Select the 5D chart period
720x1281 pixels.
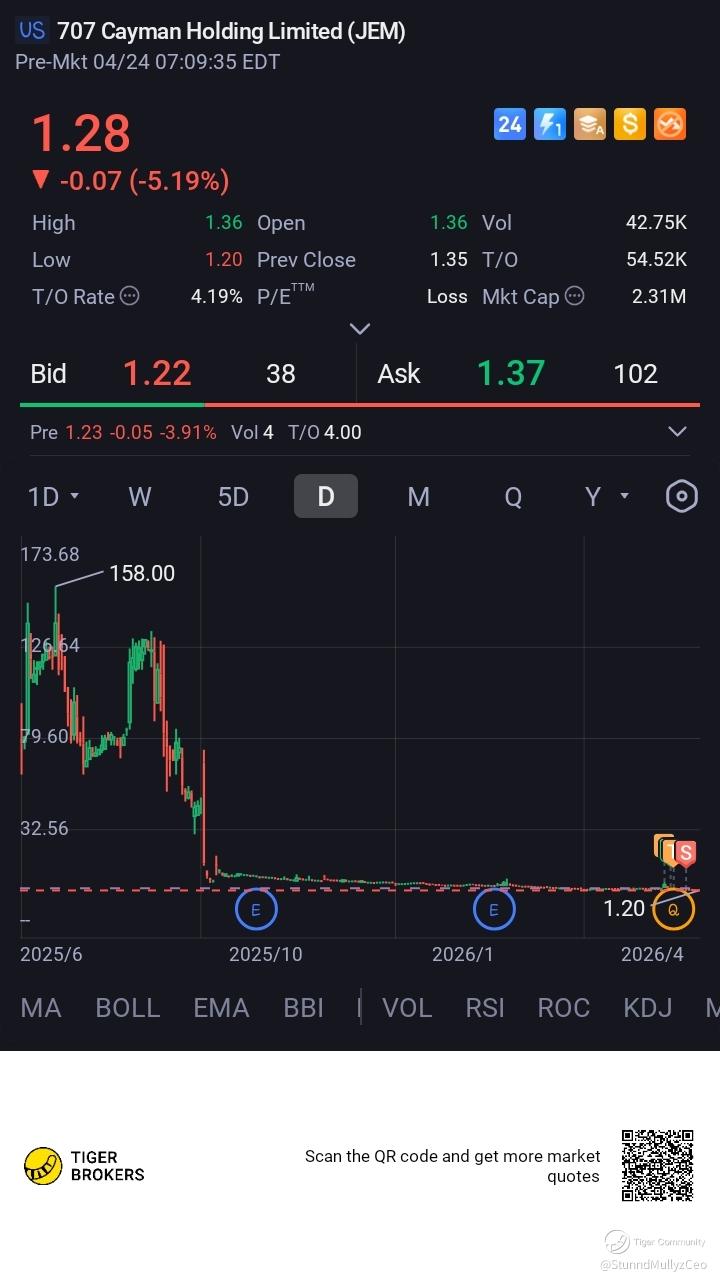(x=233, y=496)
